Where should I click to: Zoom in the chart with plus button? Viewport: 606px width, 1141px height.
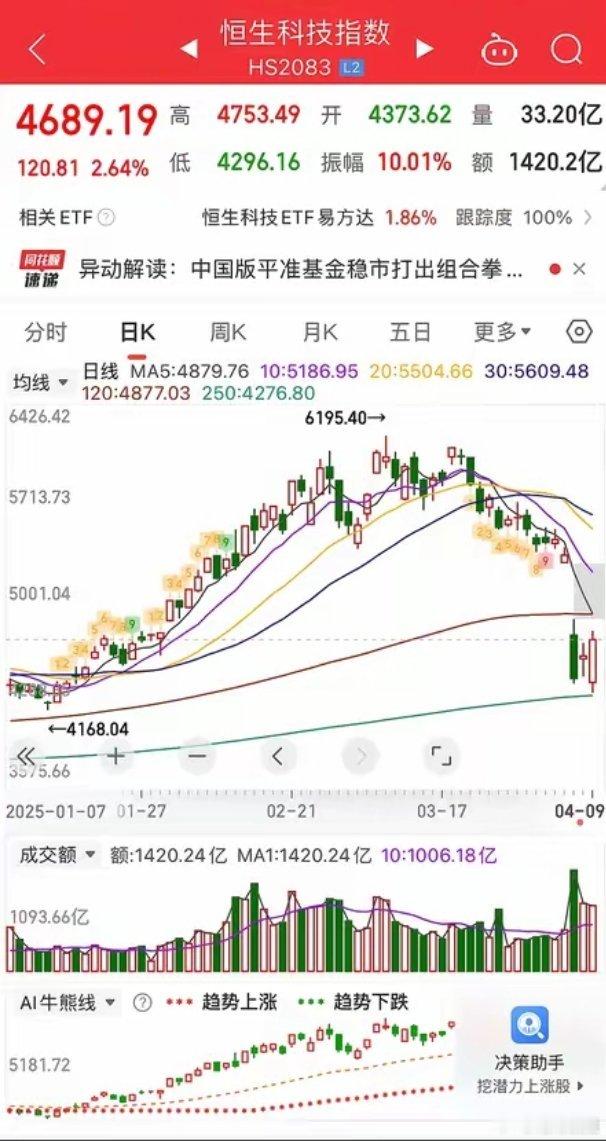(116, 756)
